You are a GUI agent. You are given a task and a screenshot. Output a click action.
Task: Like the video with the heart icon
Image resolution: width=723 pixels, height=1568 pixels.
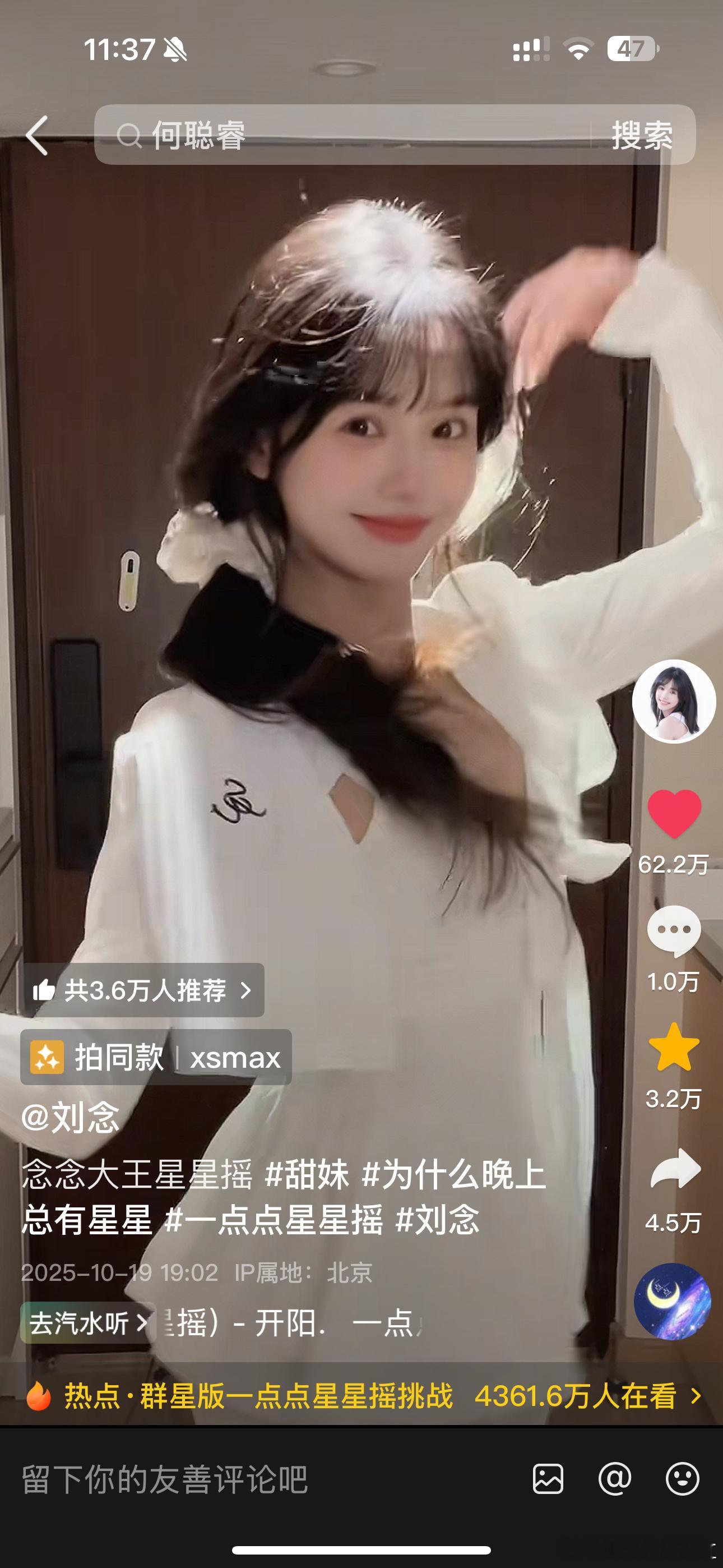(x=674, y=813)
